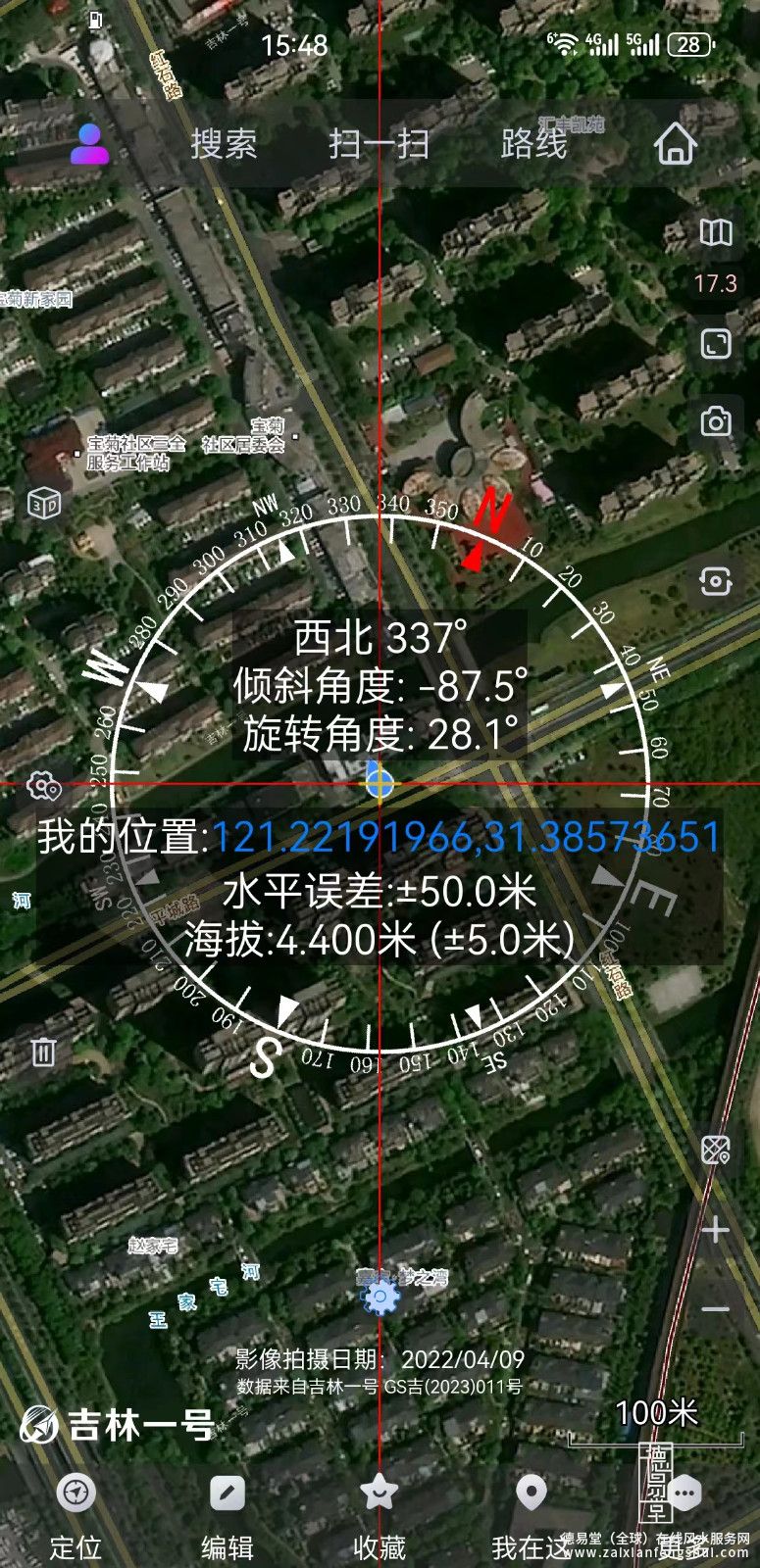The image size is (760, 1568).
Task: Toggle fullscreen map view
Action: click(716, 344)
